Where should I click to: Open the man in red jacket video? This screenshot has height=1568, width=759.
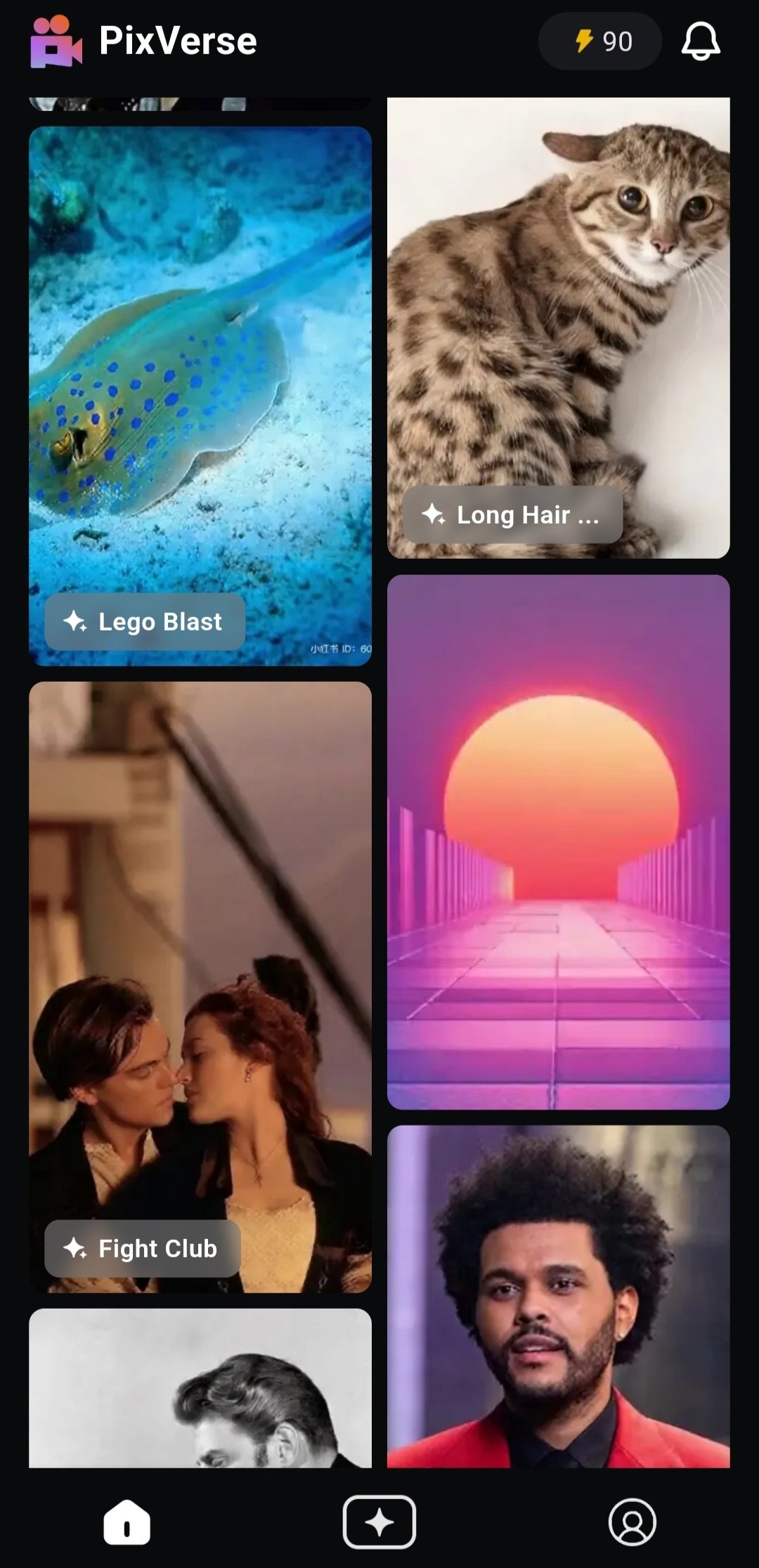click(x=559, y=1297)
